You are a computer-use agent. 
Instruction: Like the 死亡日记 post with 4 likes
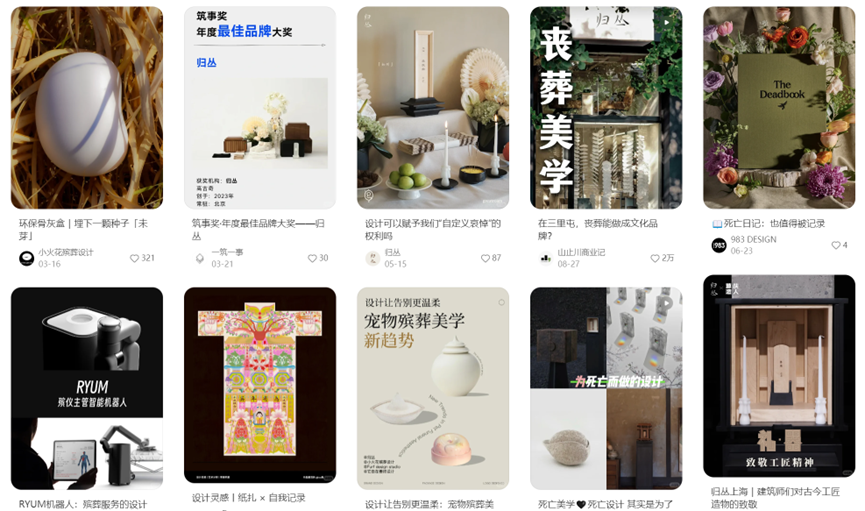tap(836, 245)
